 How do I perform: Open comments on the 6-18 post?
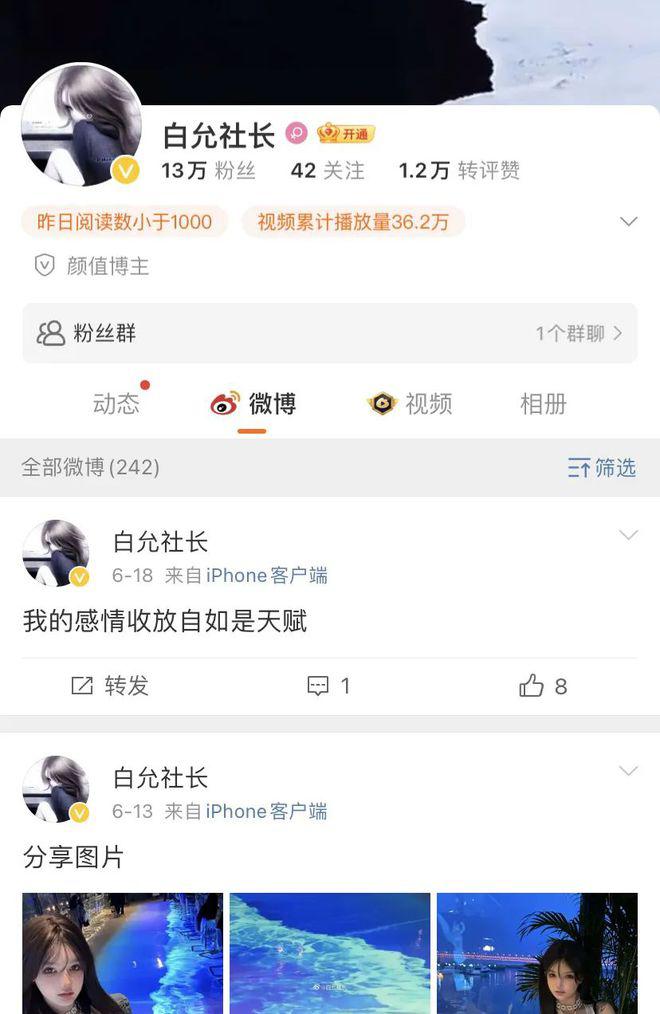pos(328,686)
